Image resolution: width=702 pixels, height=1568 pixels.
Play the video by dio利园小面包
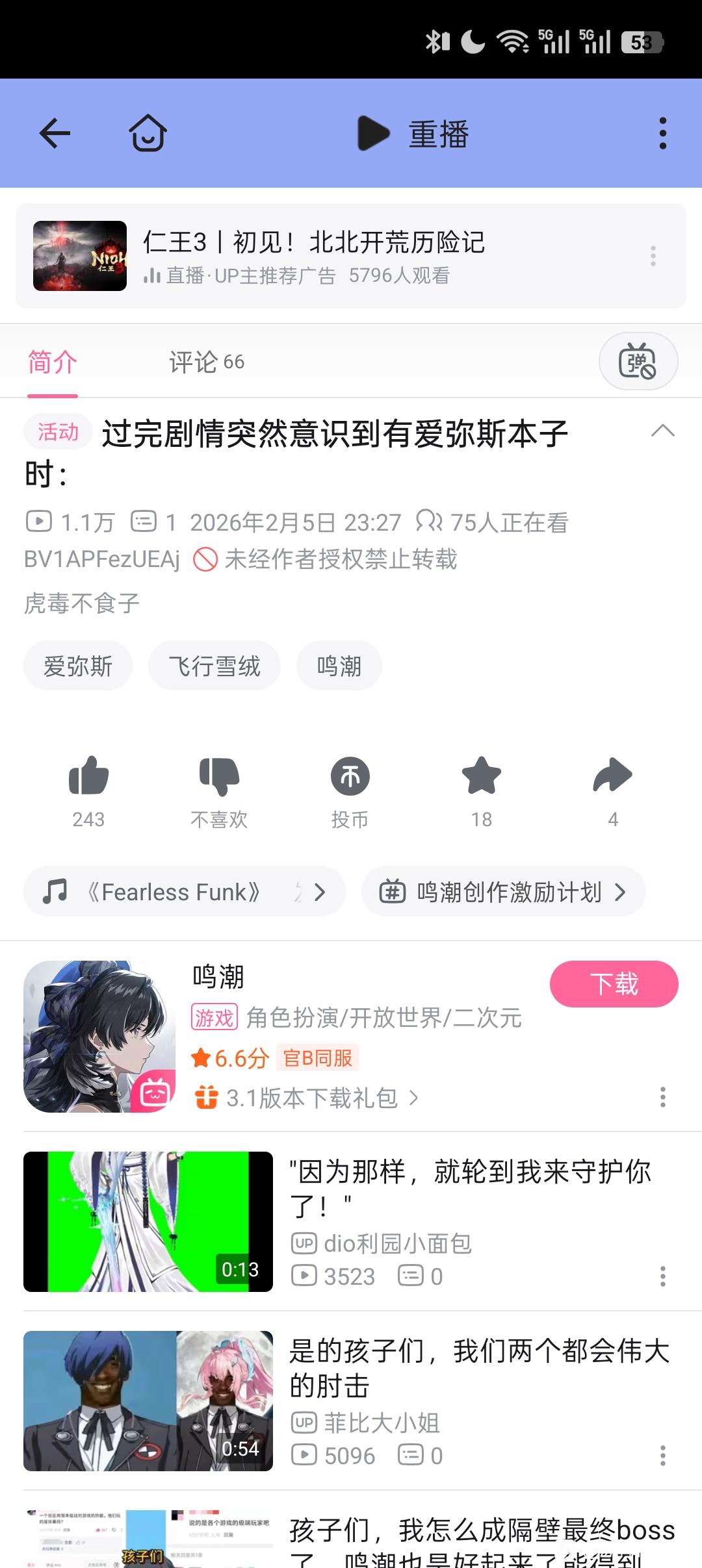coord(148,1222)
